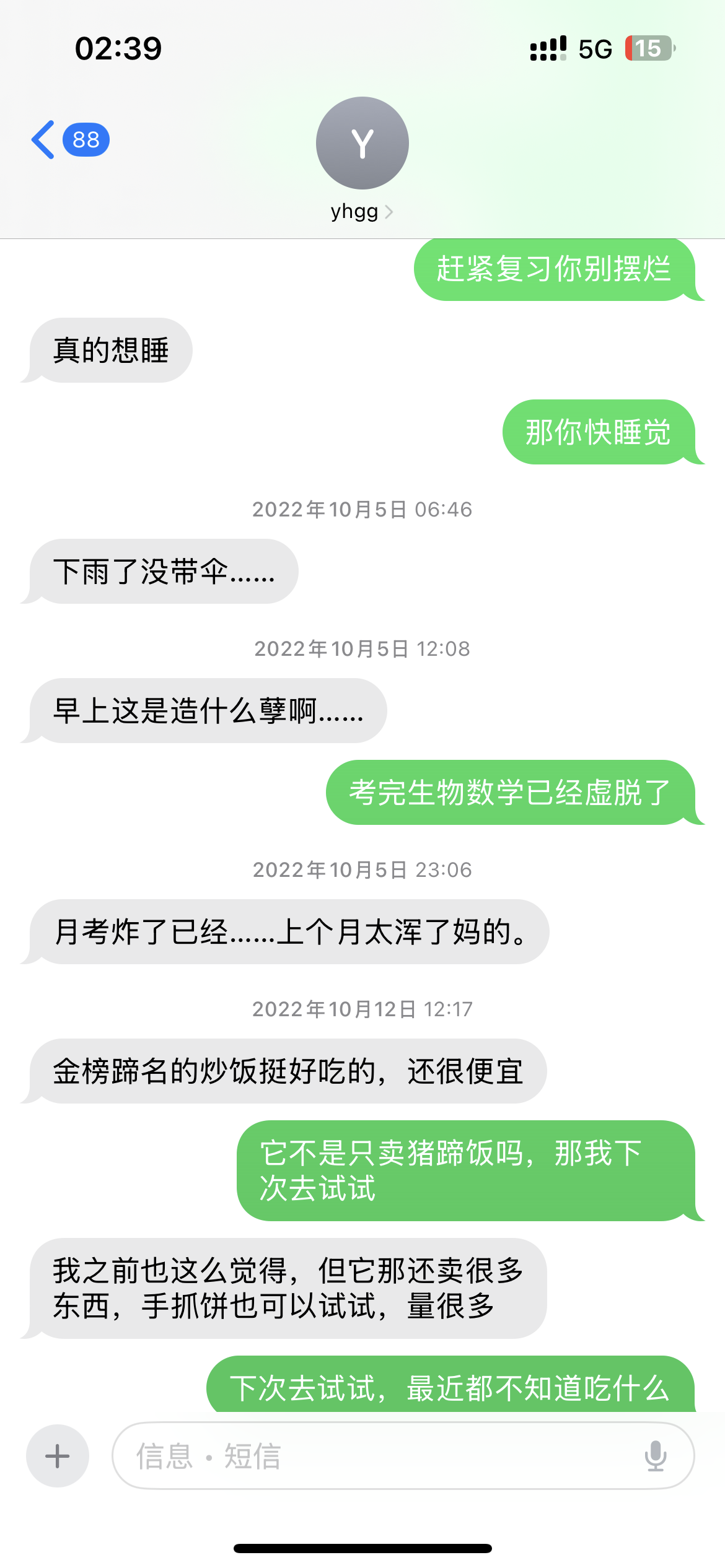
Task: Go back to the messages list
Action: (69, 140)
